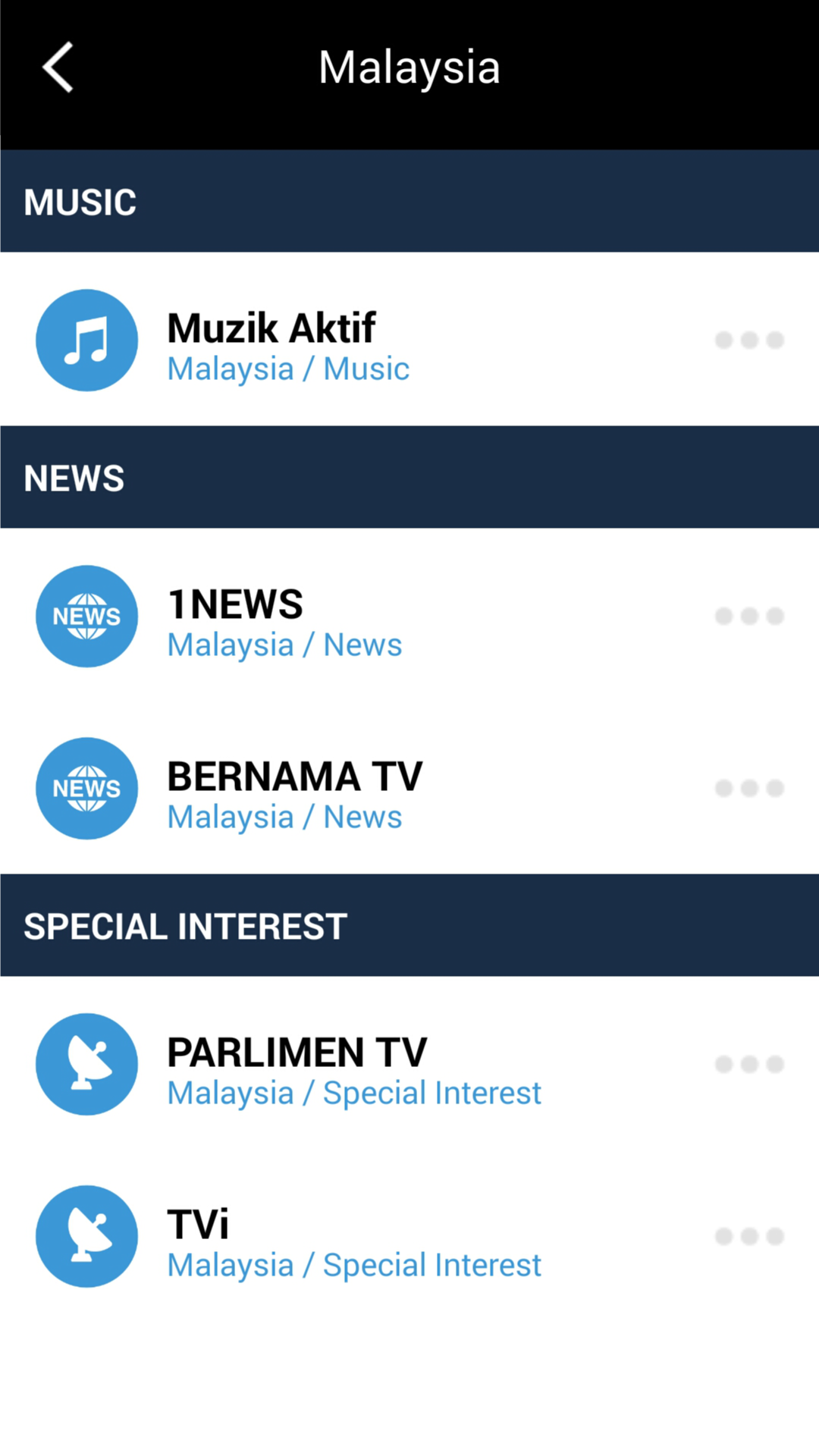The image size is (819, 1456).
Task: Click the BERNAMA TV news globe icon
Action: point(86,789)
